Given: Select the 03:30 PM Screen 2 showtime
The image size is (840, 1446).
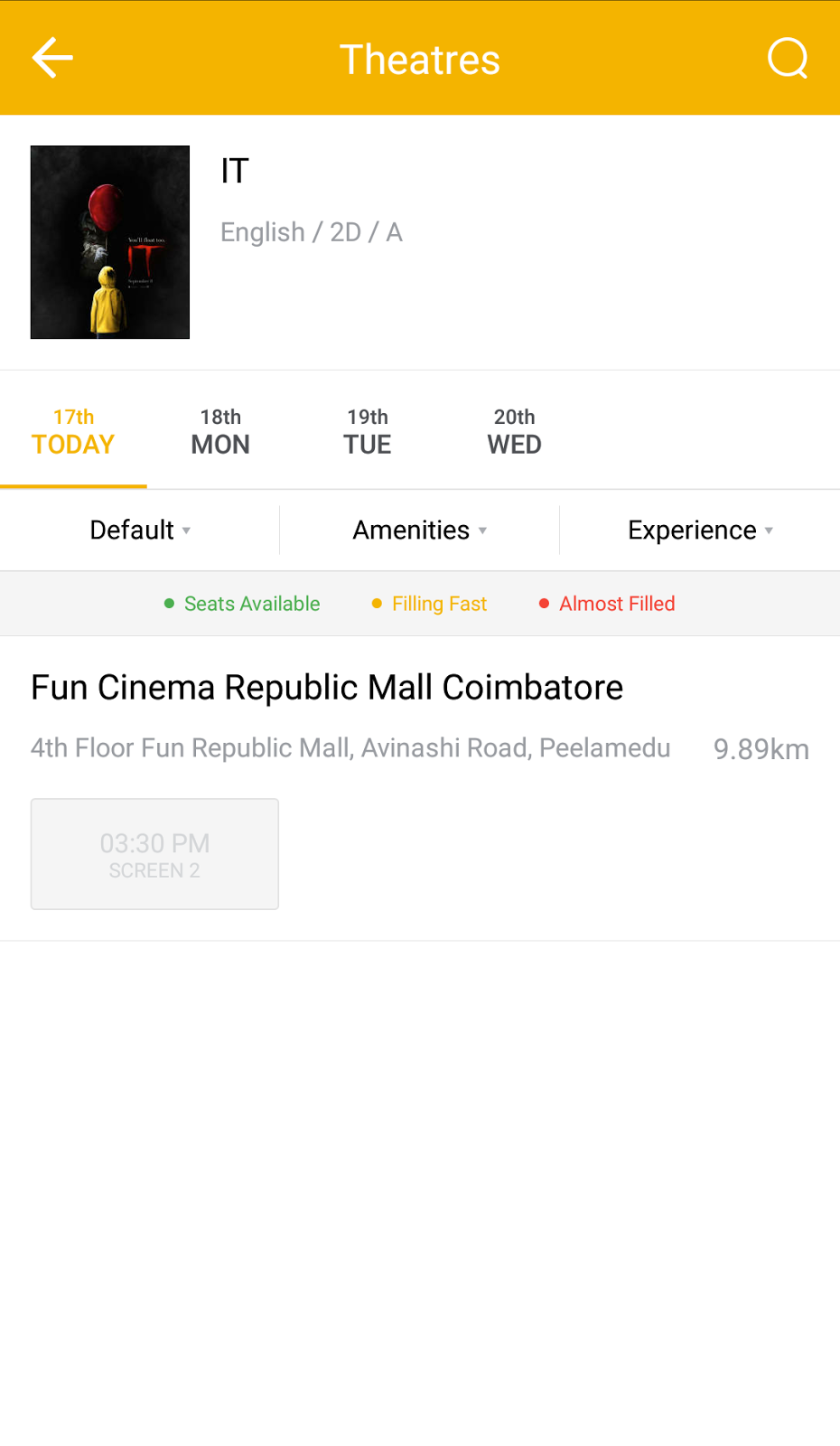Looking at the screenshot, I should coord(154,853).
